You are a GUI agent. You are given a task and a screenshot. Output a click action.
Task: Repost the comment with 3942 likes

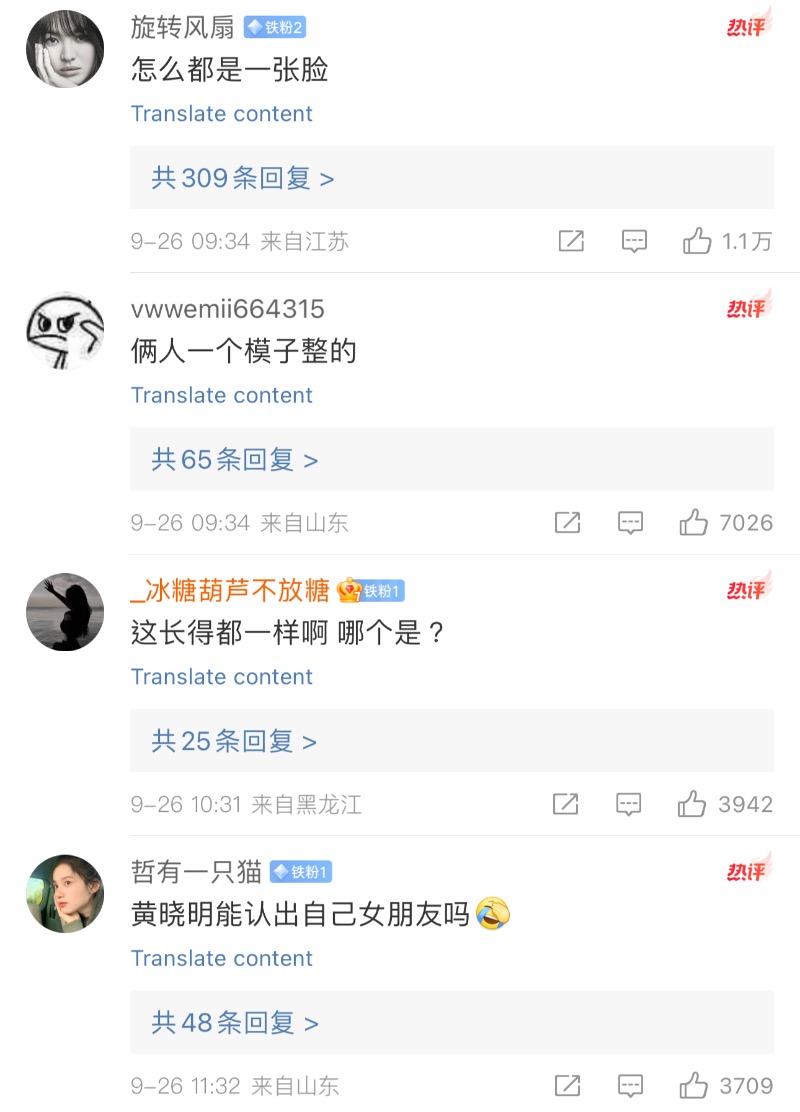566,804
